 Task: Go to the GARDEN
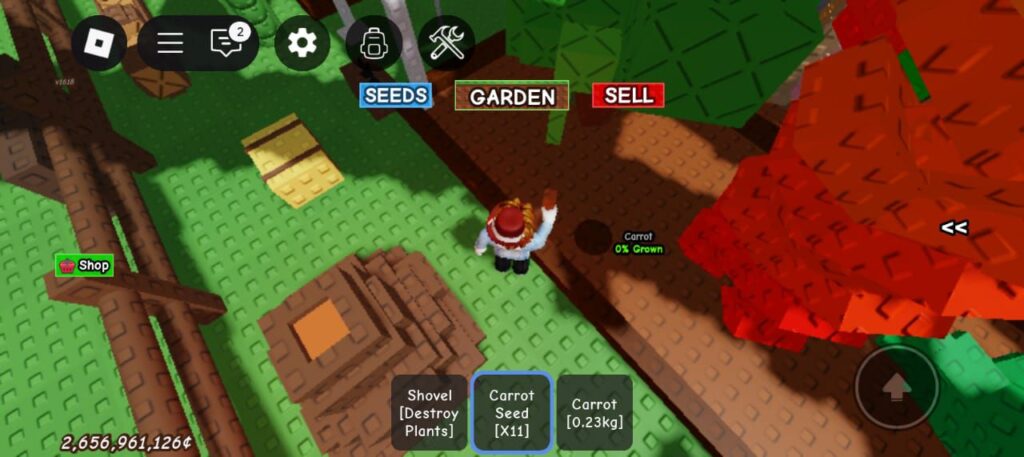pos(512,96)
